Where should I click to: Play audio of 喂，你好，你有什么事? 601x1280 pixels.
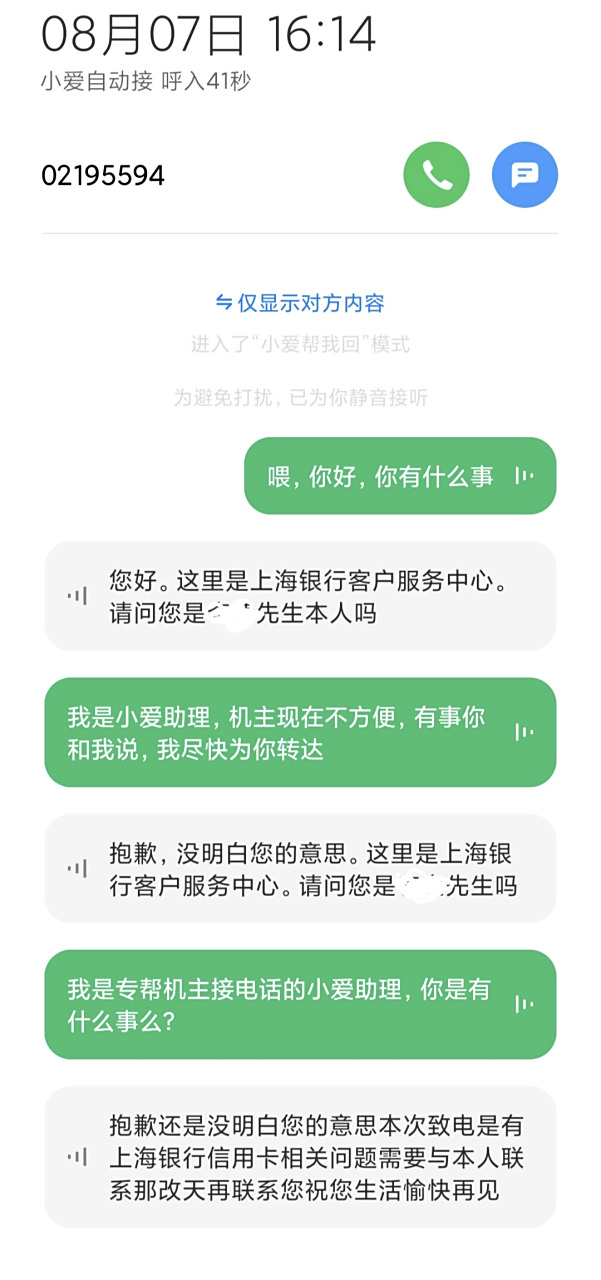[x=523, y=476]
